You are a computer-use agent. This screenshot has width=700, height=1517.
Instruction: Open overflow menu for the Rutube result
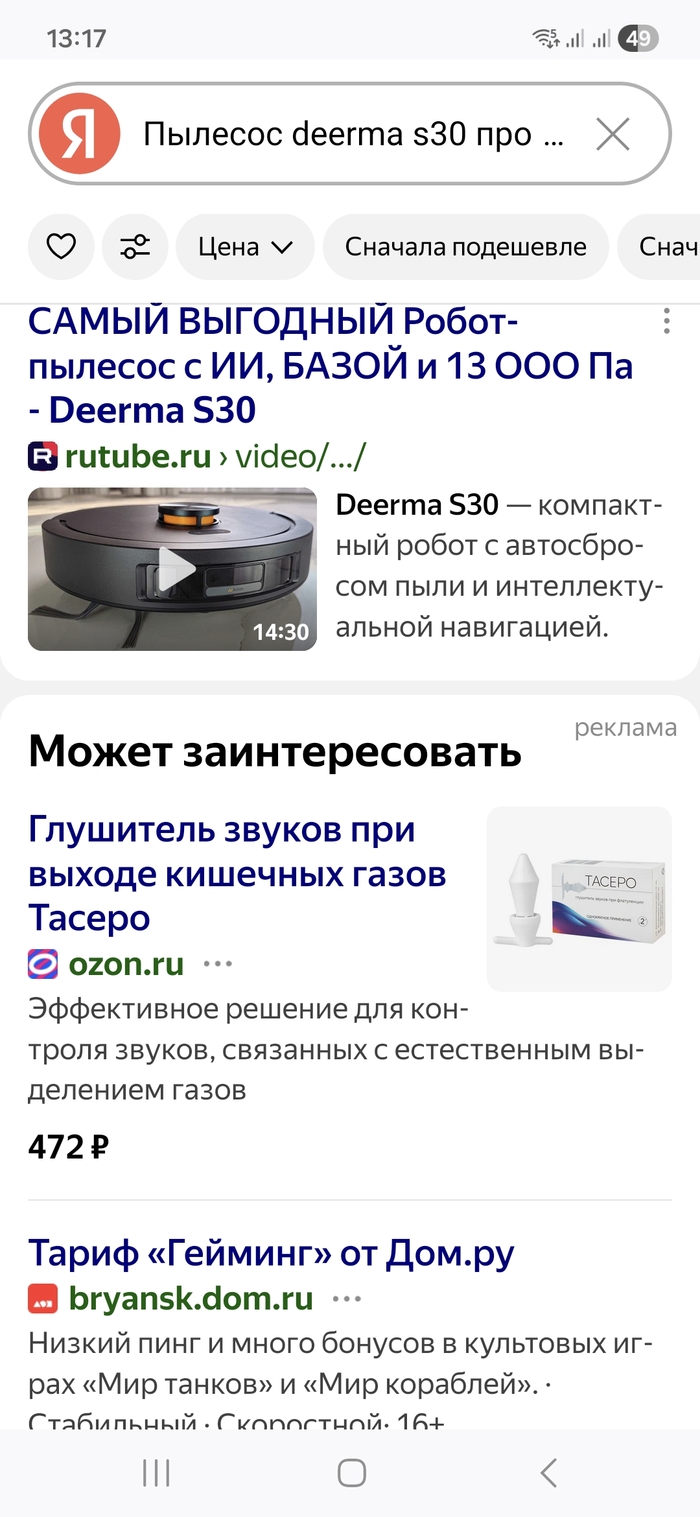pyautogui.click(x=666, y=322)
